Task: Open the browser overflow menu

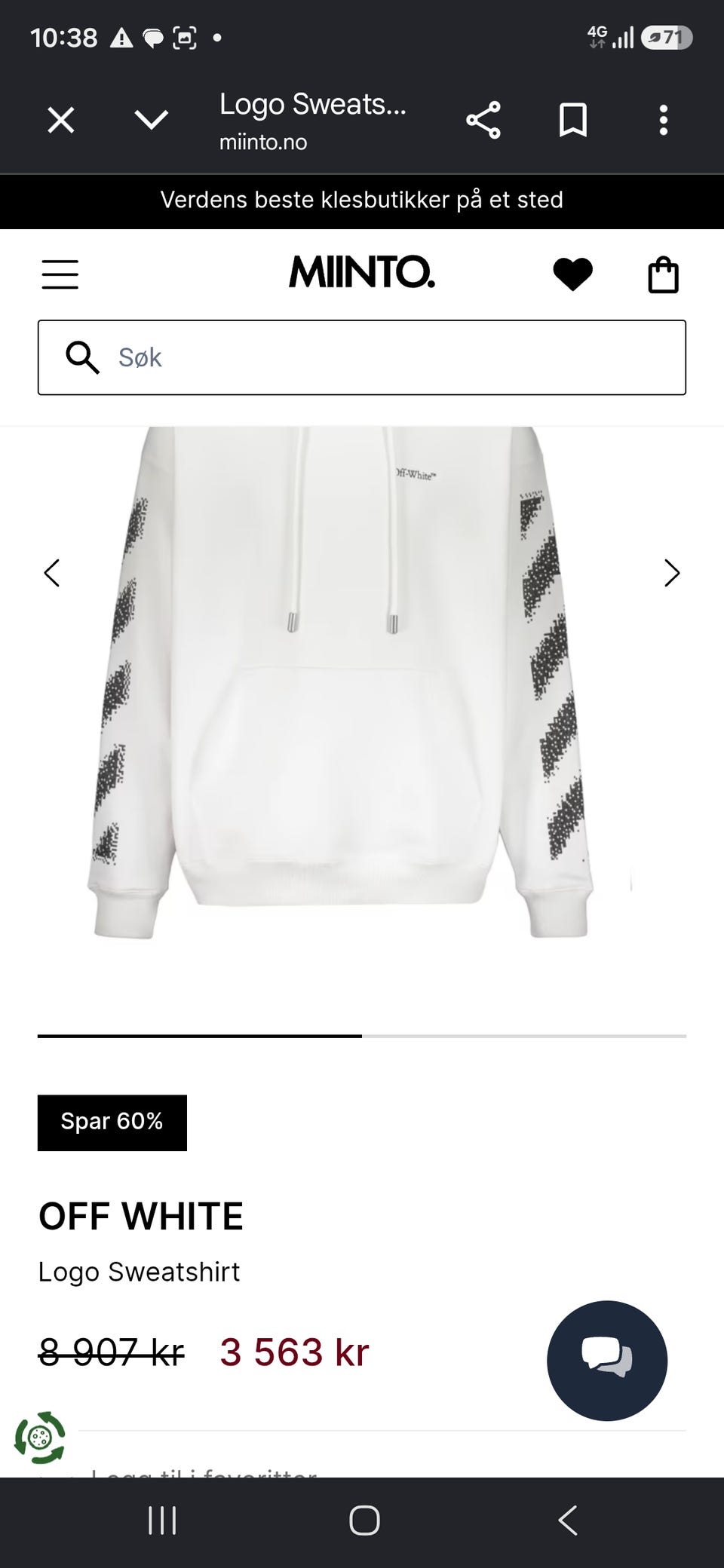Action: click(664, 120)
